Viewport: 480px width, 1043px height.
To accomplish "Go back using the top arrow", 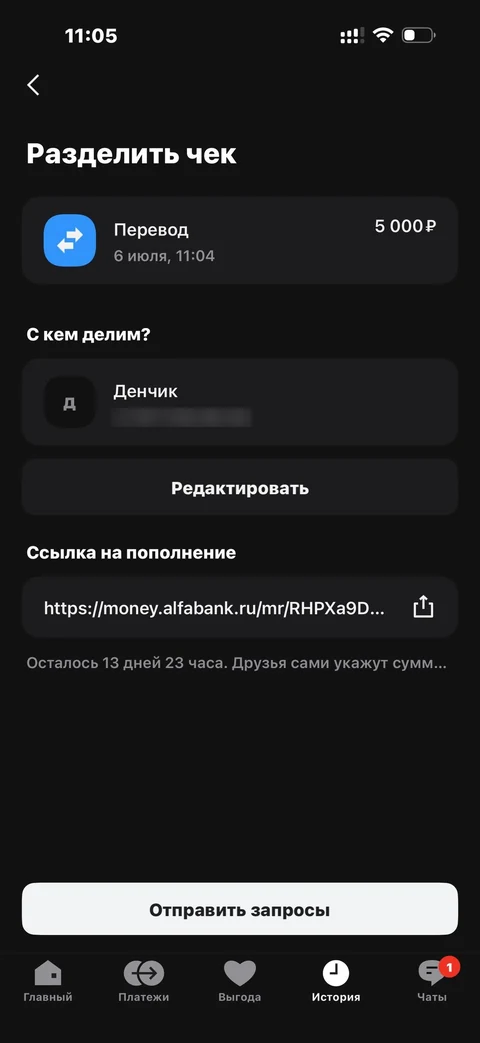I will [x=33, y=85].
